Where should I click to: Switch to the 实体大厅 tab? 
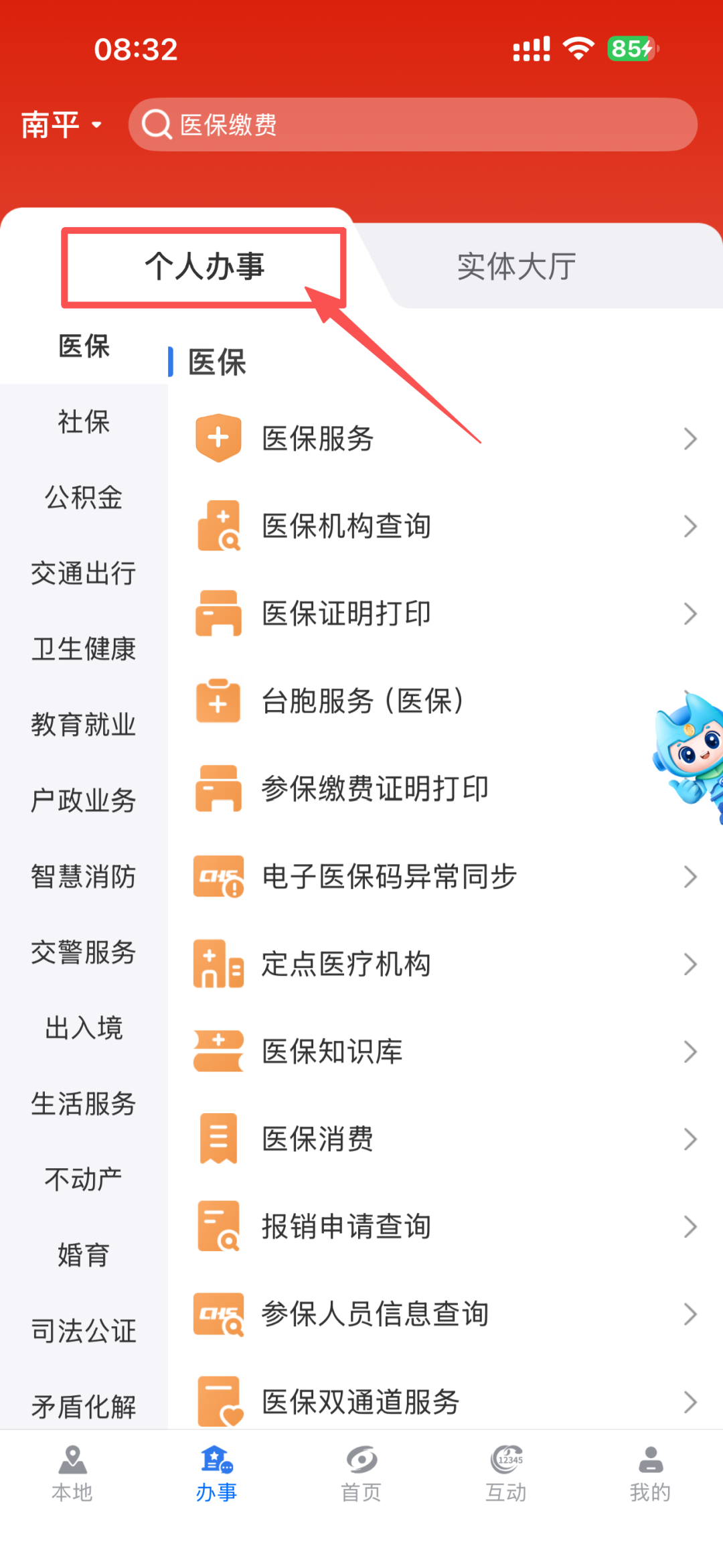point(516,267)
